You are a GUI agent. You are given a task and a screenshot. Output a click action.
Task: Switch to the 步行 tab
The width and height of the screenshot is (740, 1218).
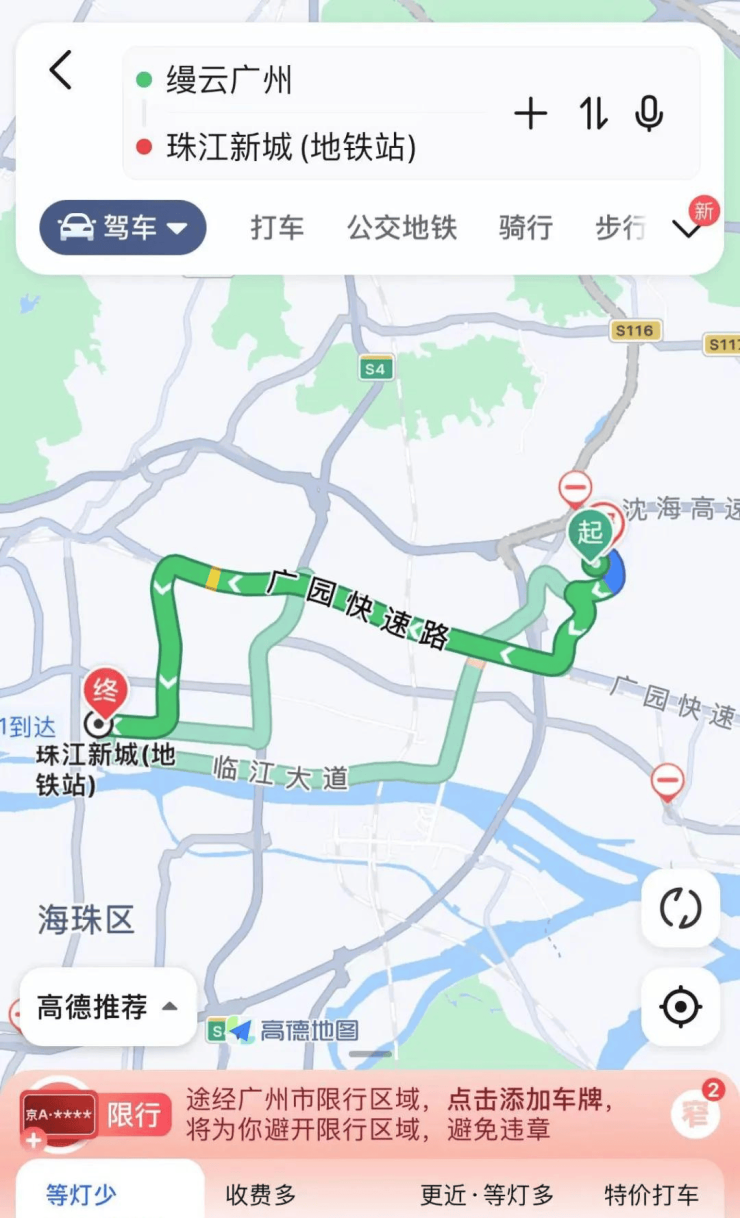620,228
